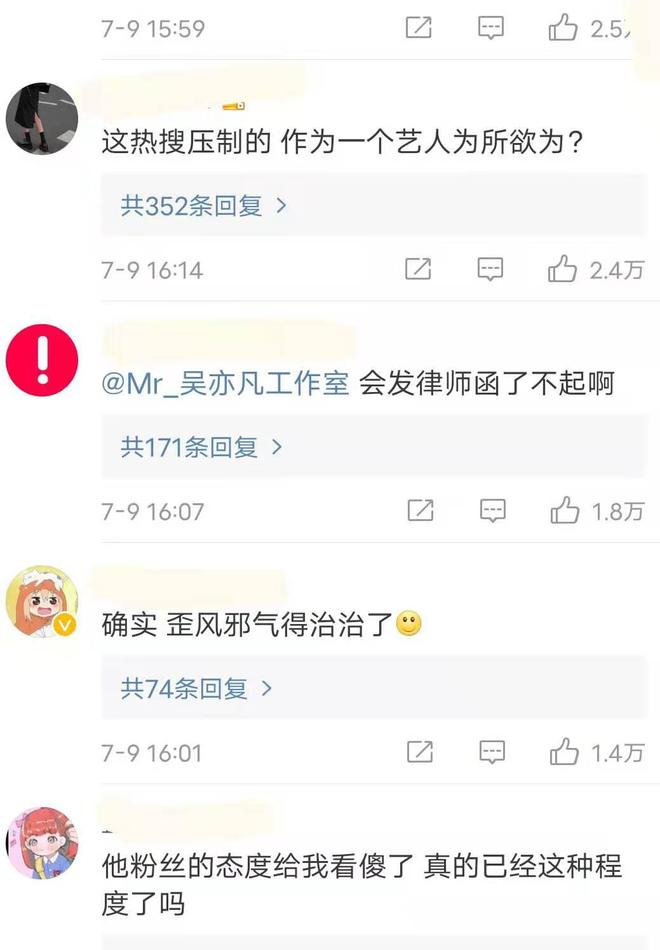Like the comment posted at 7-9 16:01
Viewport: 660px width, 950px height.
565,753
